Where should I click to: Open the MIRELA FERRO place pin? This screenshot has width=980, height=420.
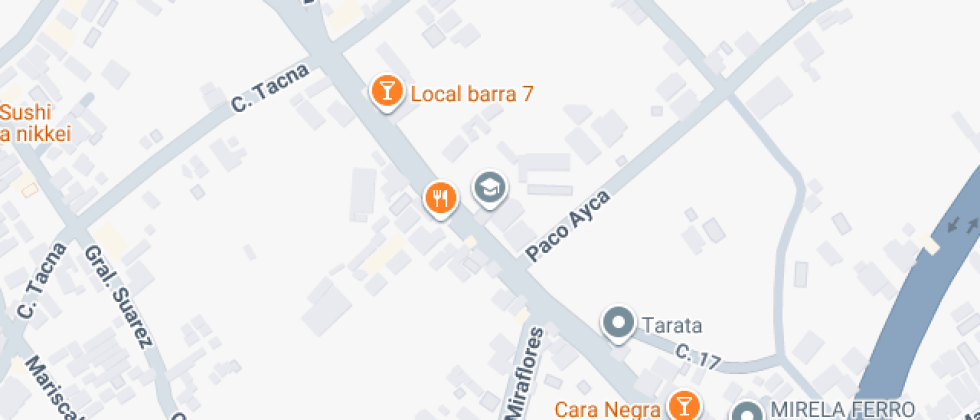point(747,412)
